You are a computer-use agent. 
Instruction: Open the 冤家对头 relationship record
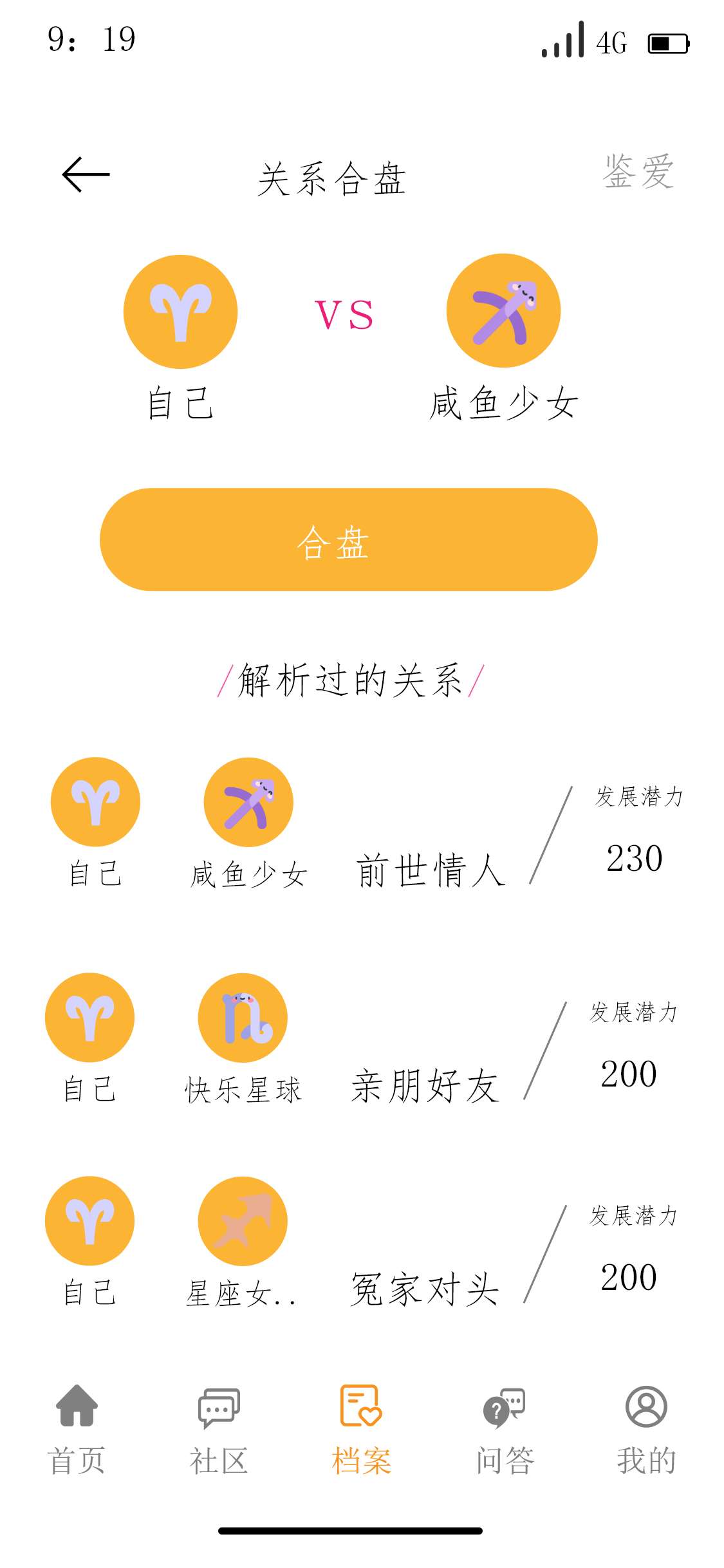[x=425, y=1289]
